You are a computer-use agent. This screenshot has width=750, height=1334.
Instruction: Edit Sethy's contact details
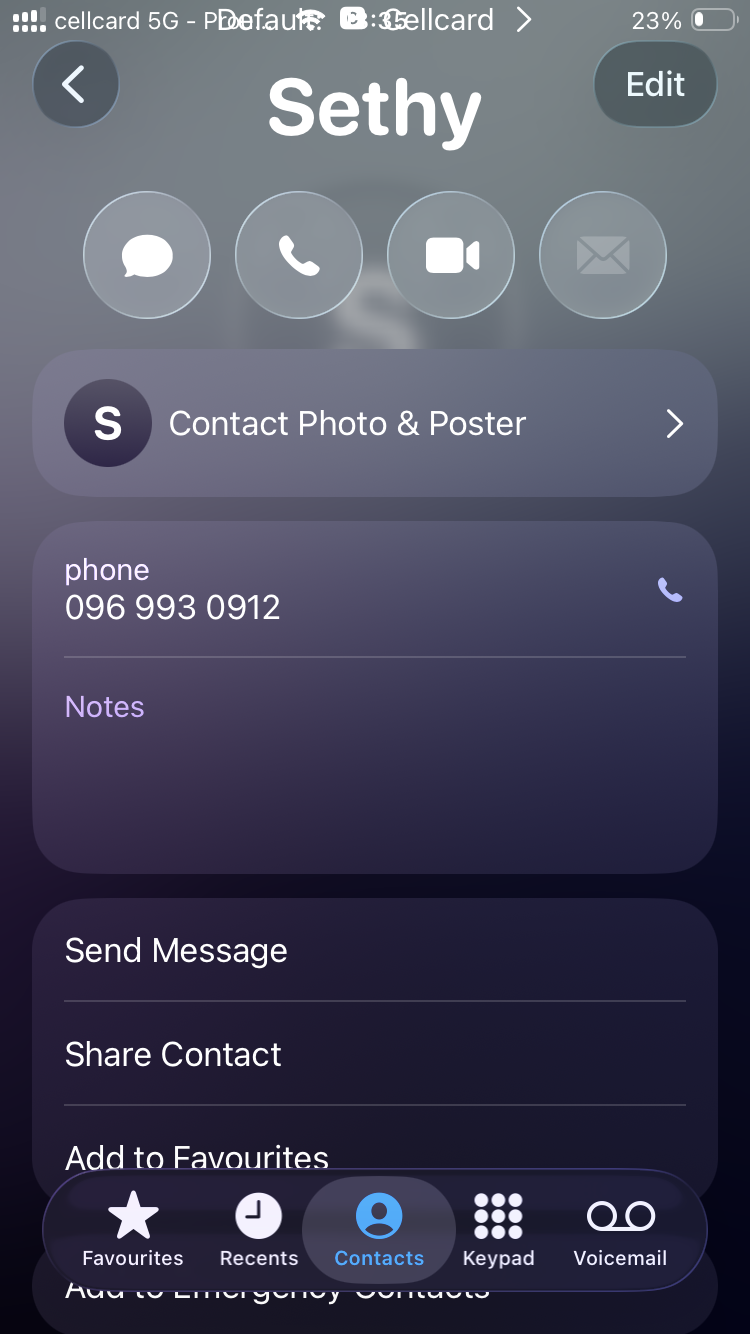point(655,84)
